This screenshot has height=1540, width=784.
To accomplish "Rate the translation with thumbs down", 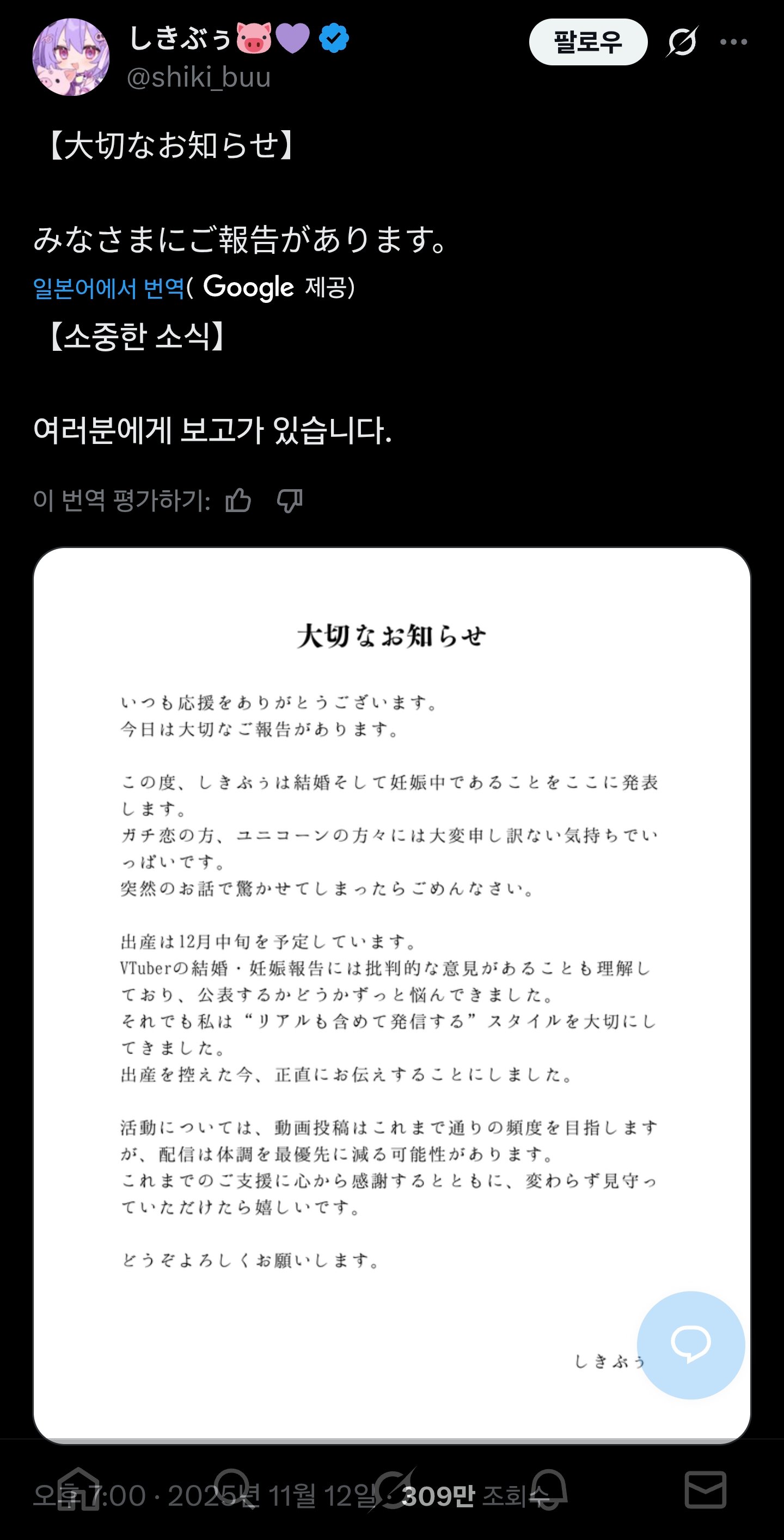I will click(x=290, y=500).
